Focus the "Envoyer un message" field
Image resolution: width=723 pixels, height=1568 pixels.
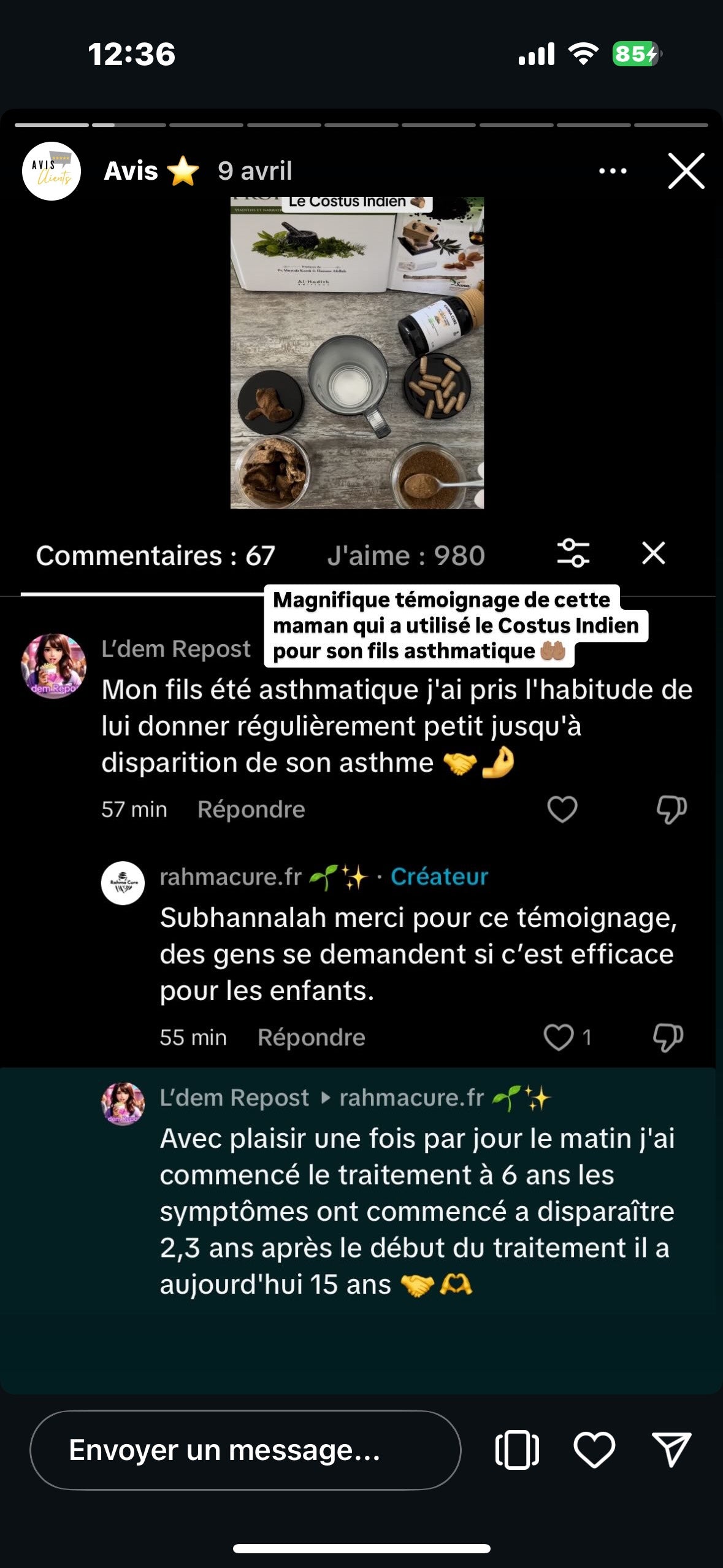[x=245, y=1450]
